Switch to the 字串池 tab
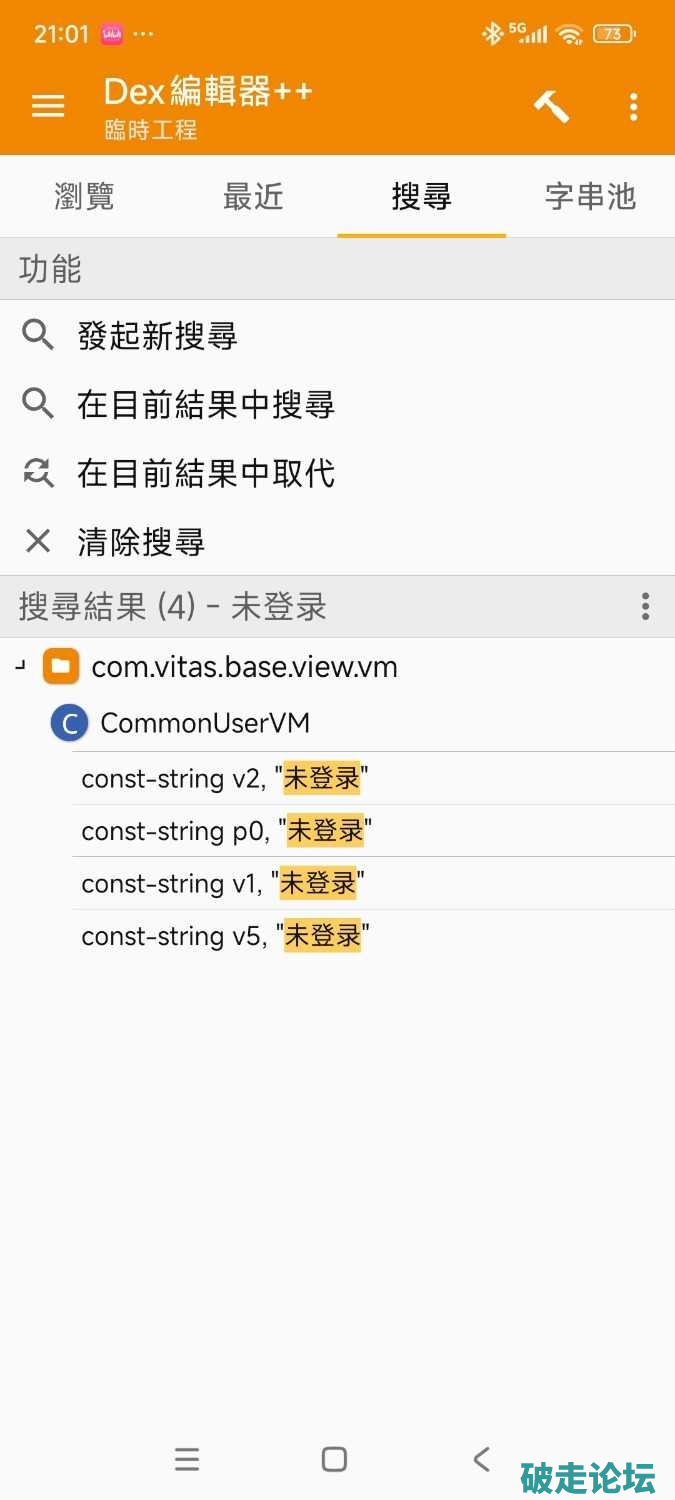 (x=590, y=197)
